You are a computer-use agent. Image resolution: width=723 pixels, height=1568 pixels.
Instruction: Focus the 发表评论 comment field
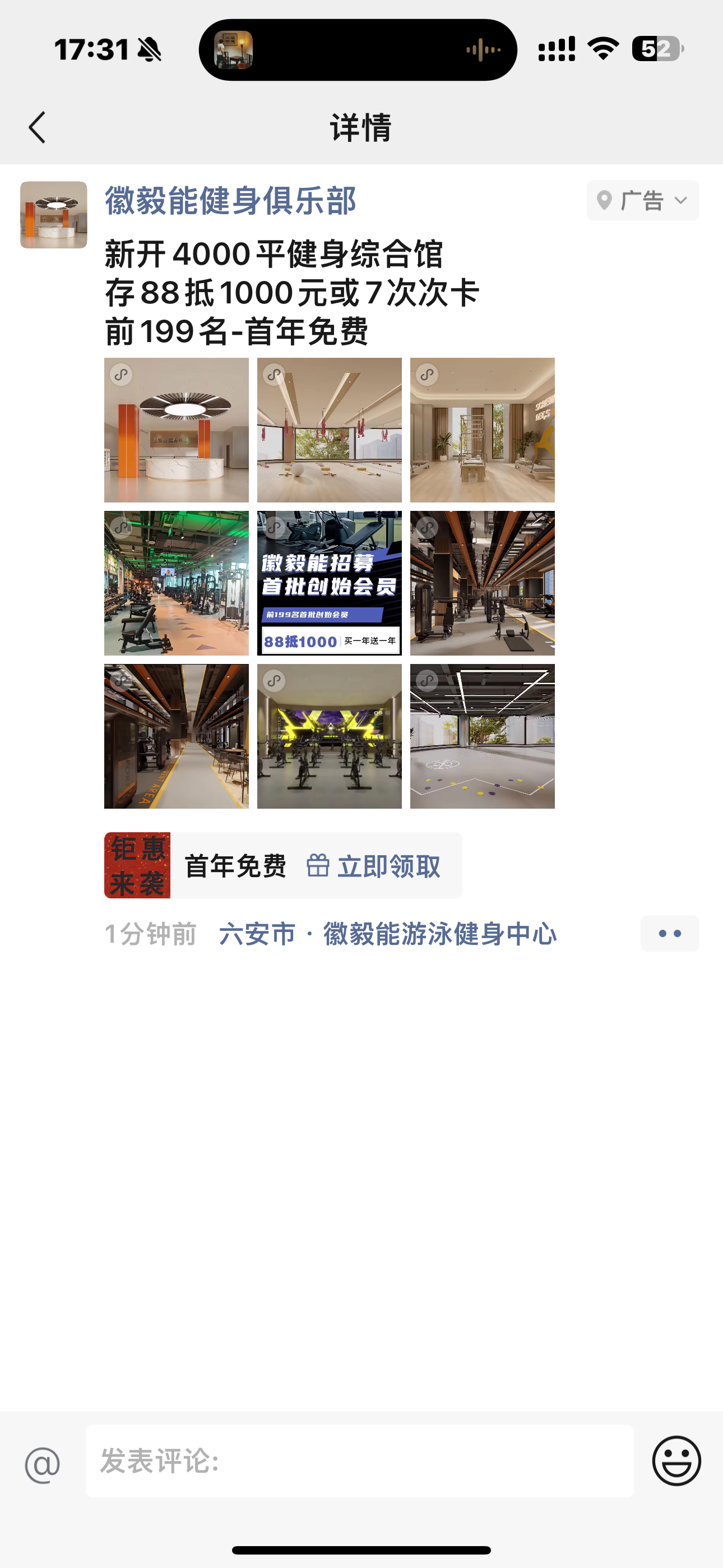point(359,1461)
